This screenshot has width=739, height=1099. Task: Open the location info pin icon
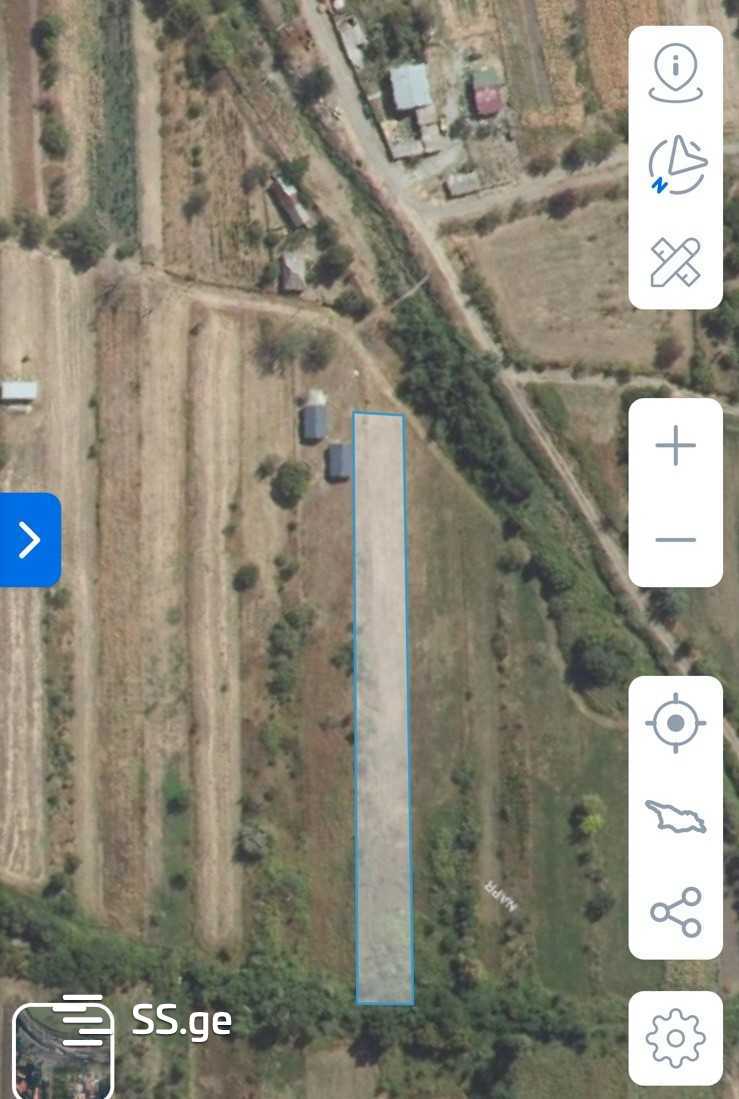click(x=675, y=73)
